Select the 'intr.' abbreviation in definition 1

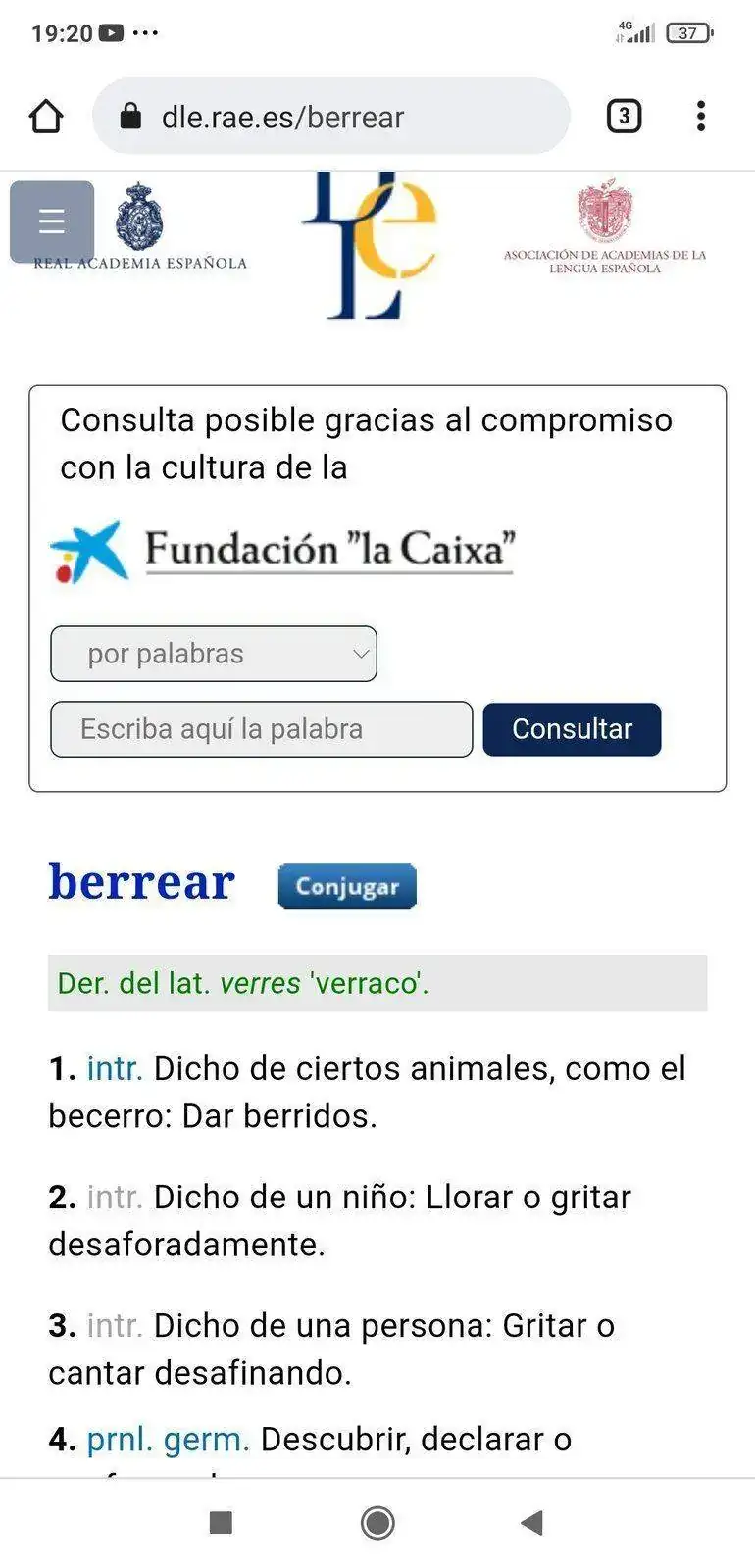click(113, 1068)
